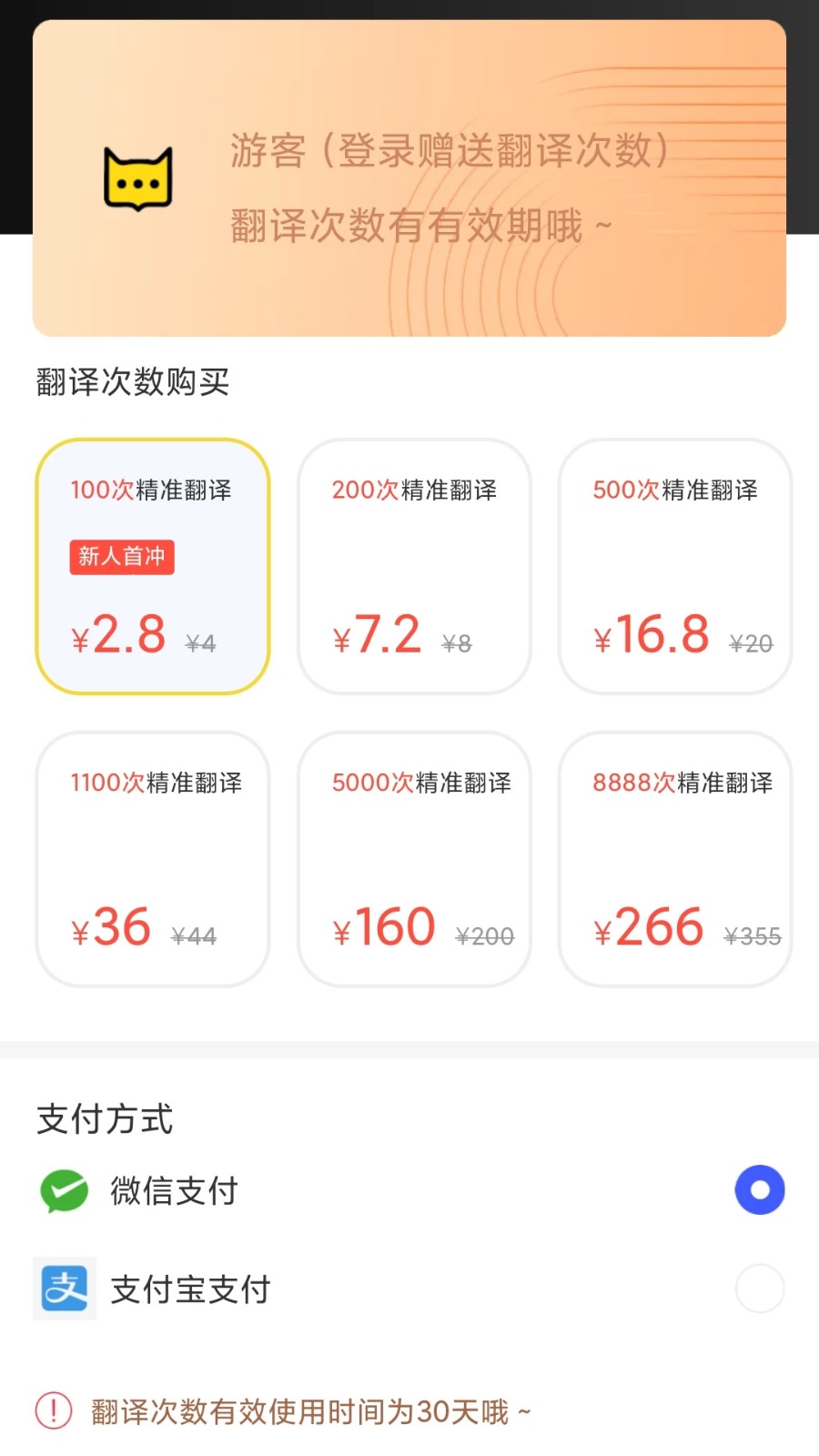Viewport: 819px width, 1456px height.
Task: Click the guest login banner
Action: pyautogui.click(x=409, y=180)
